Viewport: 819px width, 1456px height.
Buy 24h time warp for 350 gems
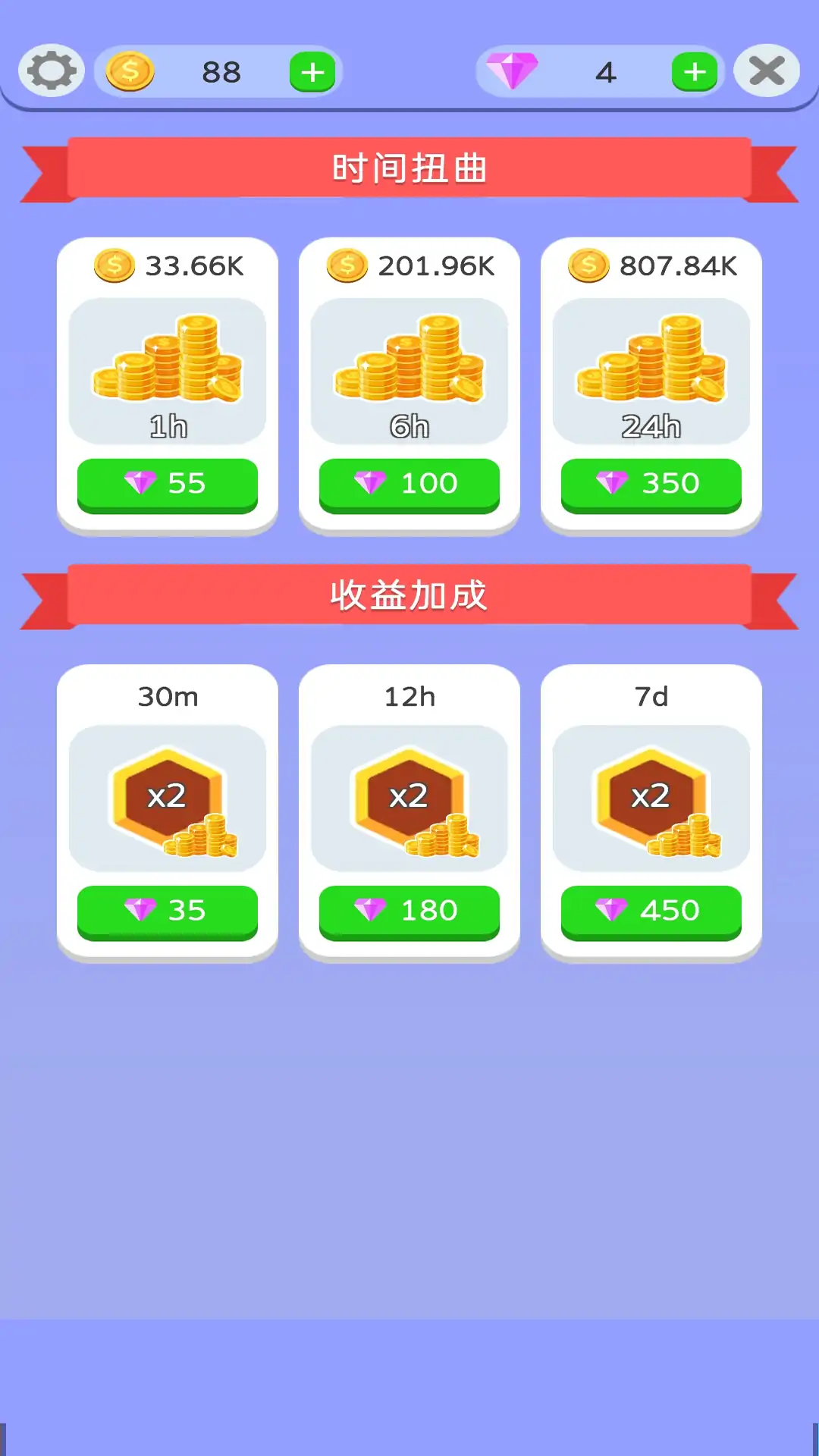pyautogui.click(x=651, y=483)
